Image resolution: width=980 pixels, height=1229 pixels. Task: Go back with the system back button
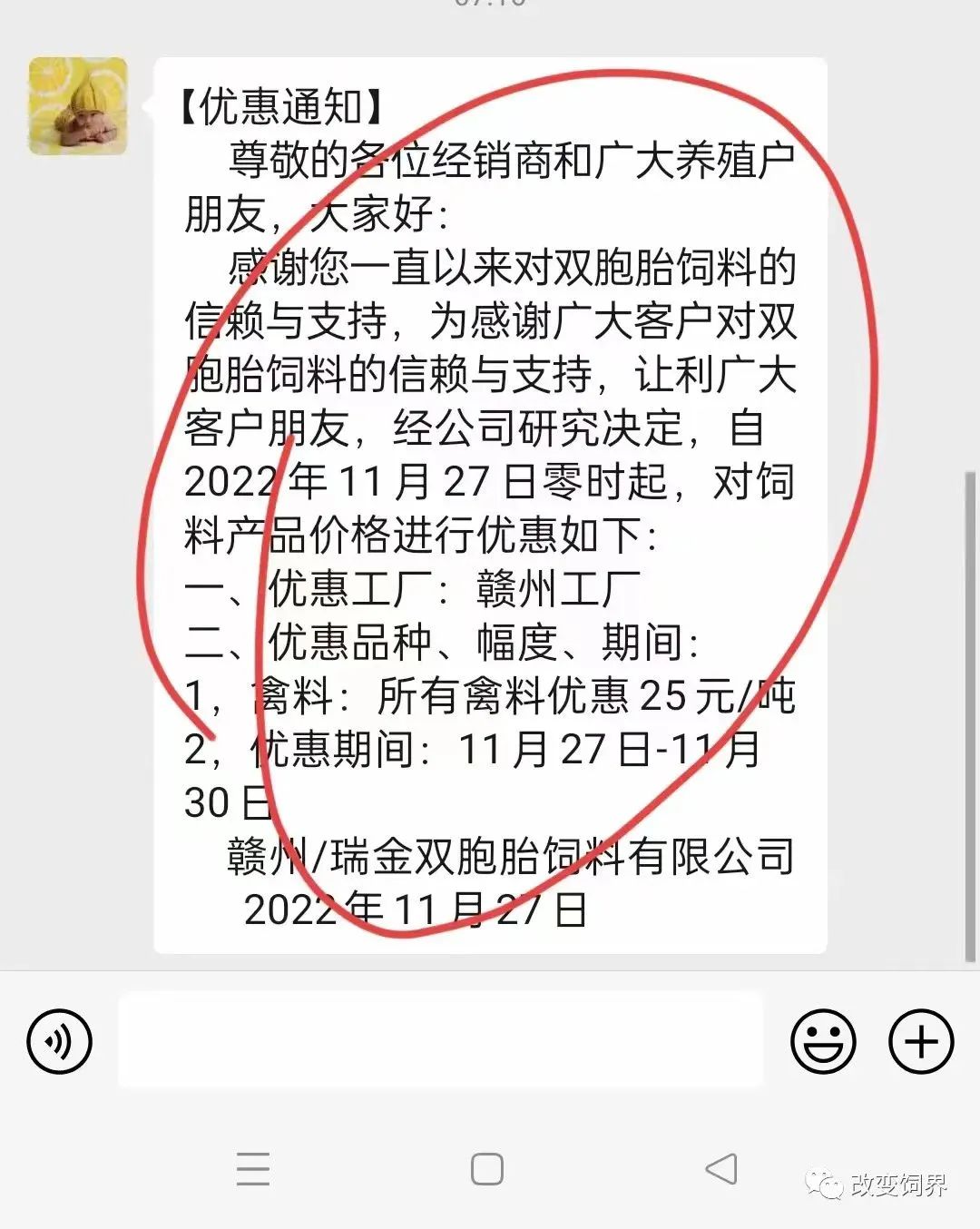click(x=721, y=1168)
